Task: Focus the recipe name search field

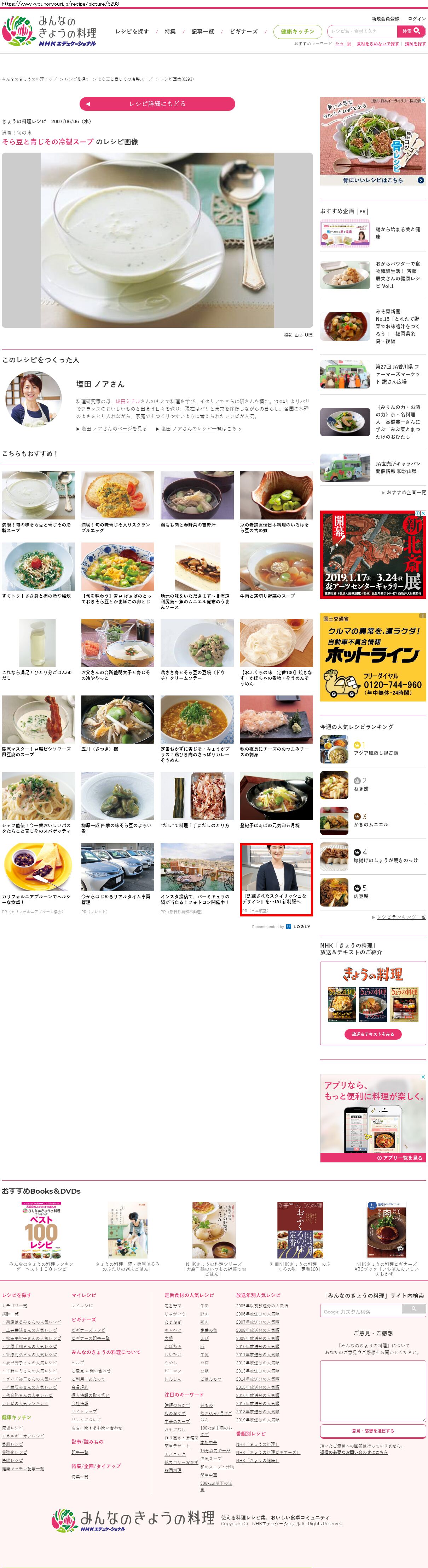Action: pos(362,31)
